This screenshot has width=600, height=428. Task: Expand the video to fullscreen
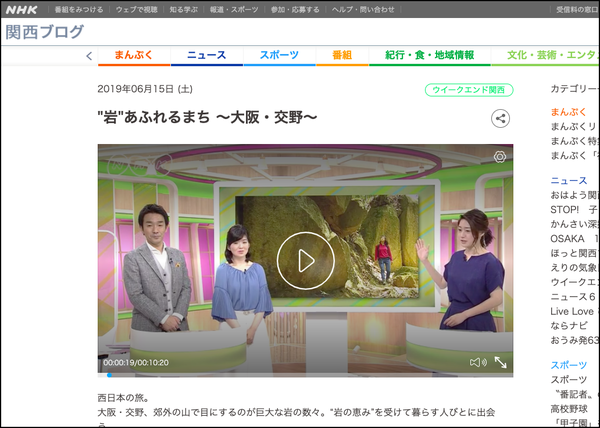(x=500, y=362)
